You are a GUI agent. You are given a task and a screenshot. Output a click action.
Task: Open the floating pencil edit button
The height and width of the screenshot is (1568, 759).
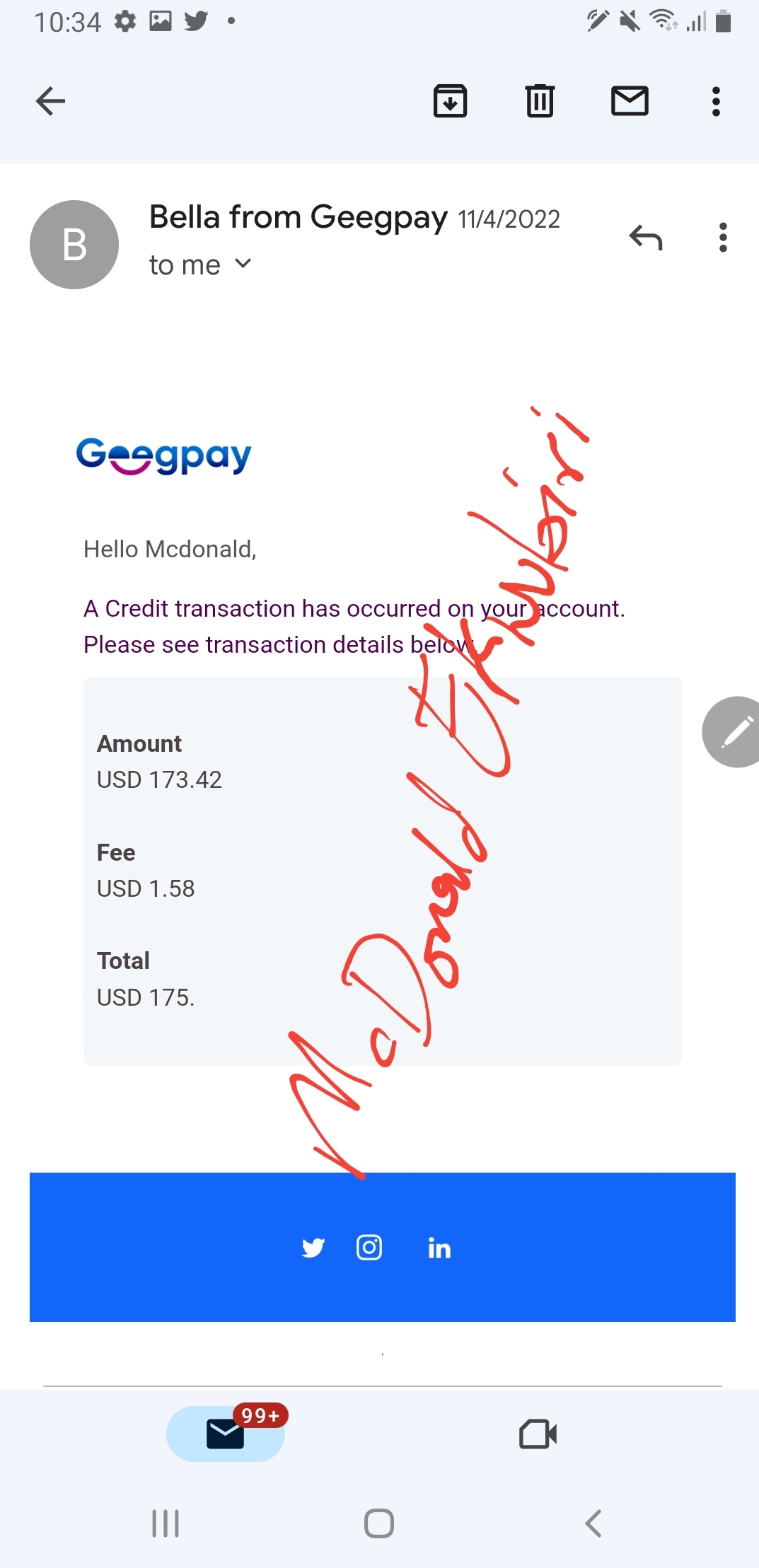(x=733, y=732)
